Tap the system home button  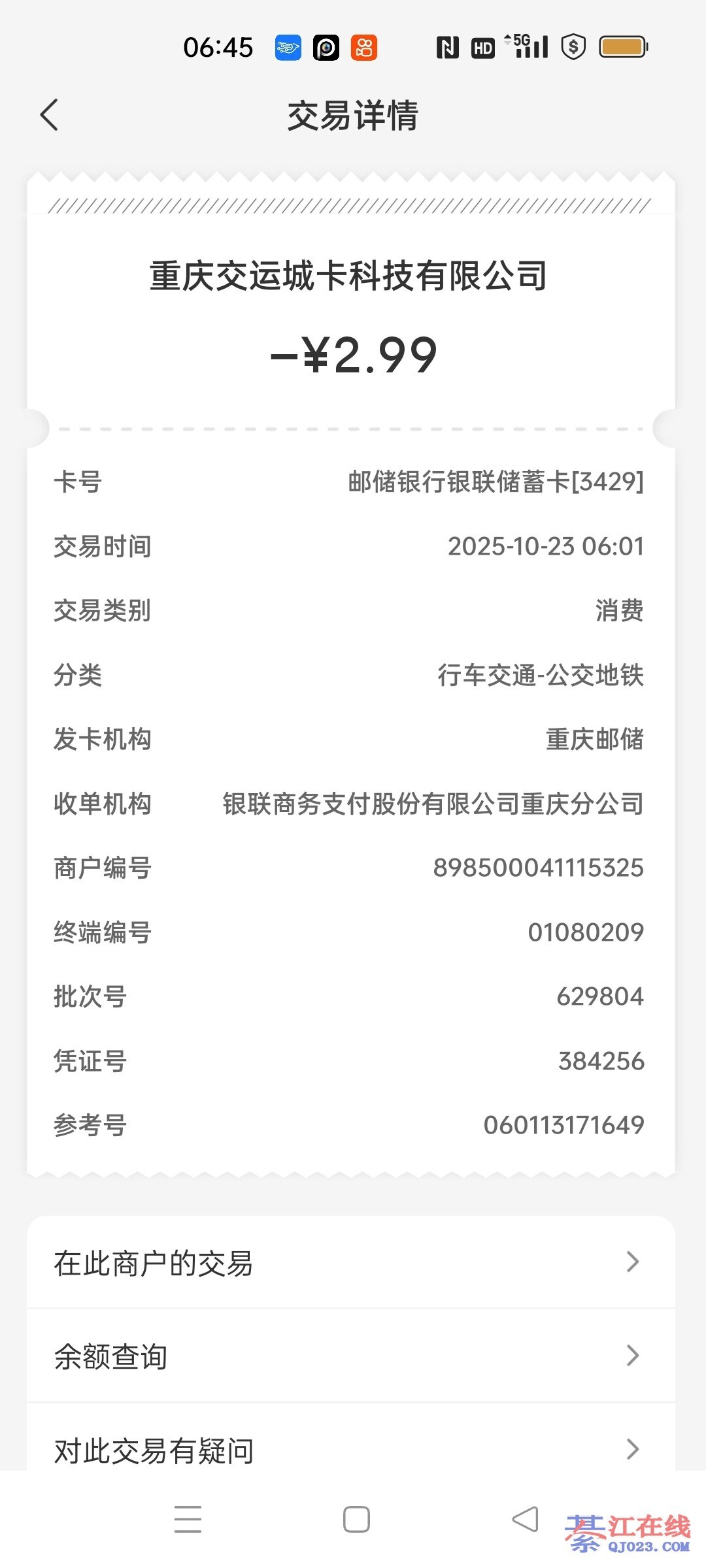coord(356,1519)
